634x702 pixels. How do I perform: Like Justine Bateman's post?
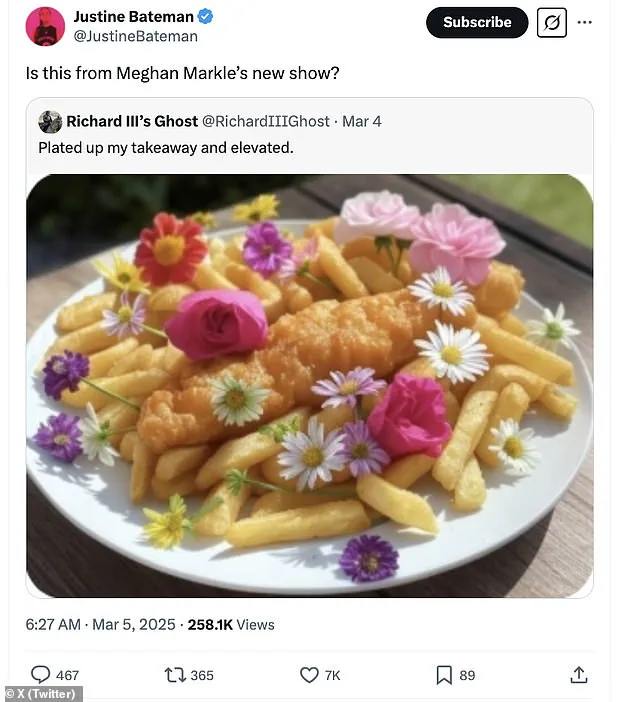point(309,675)
